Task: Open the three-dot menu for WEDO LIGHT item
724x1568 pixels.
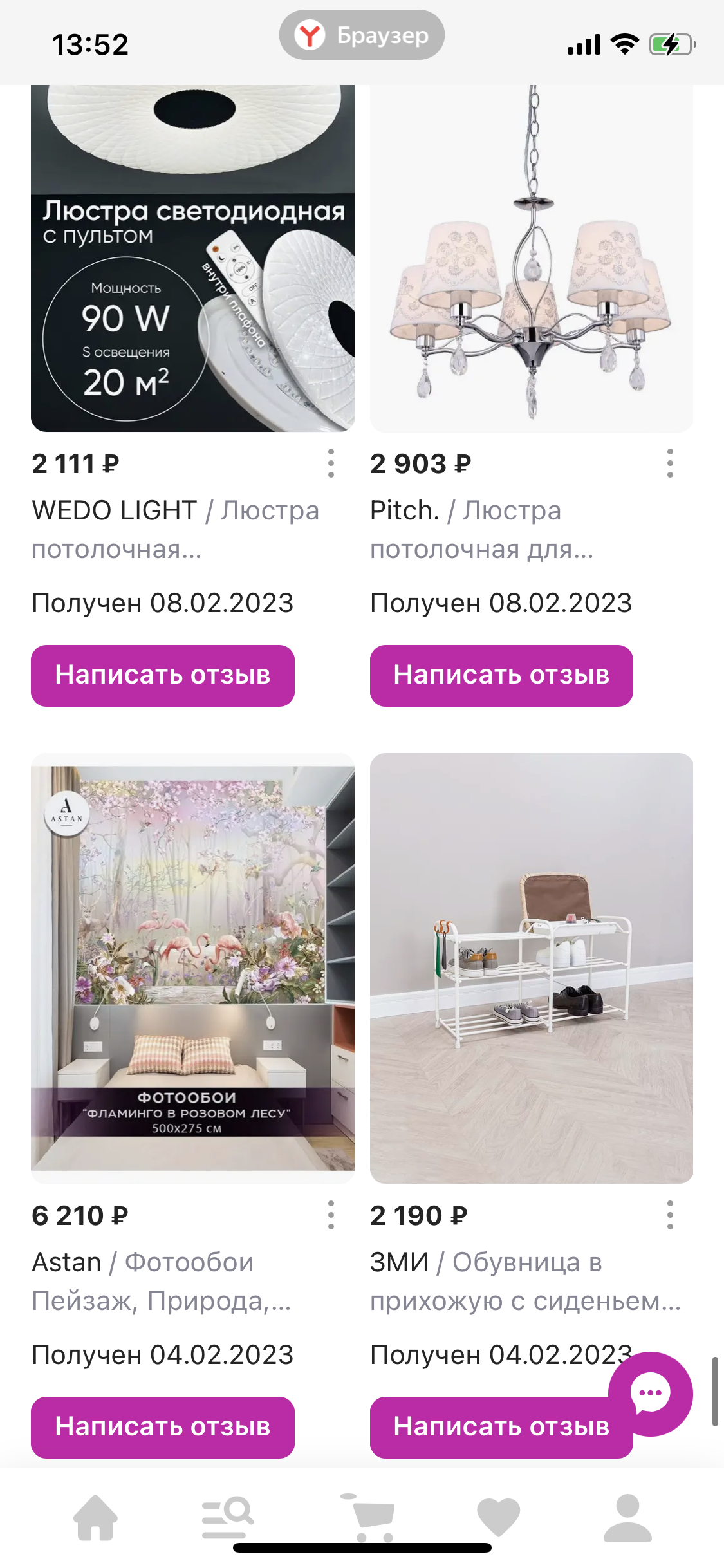Action: tap(331, 463)
